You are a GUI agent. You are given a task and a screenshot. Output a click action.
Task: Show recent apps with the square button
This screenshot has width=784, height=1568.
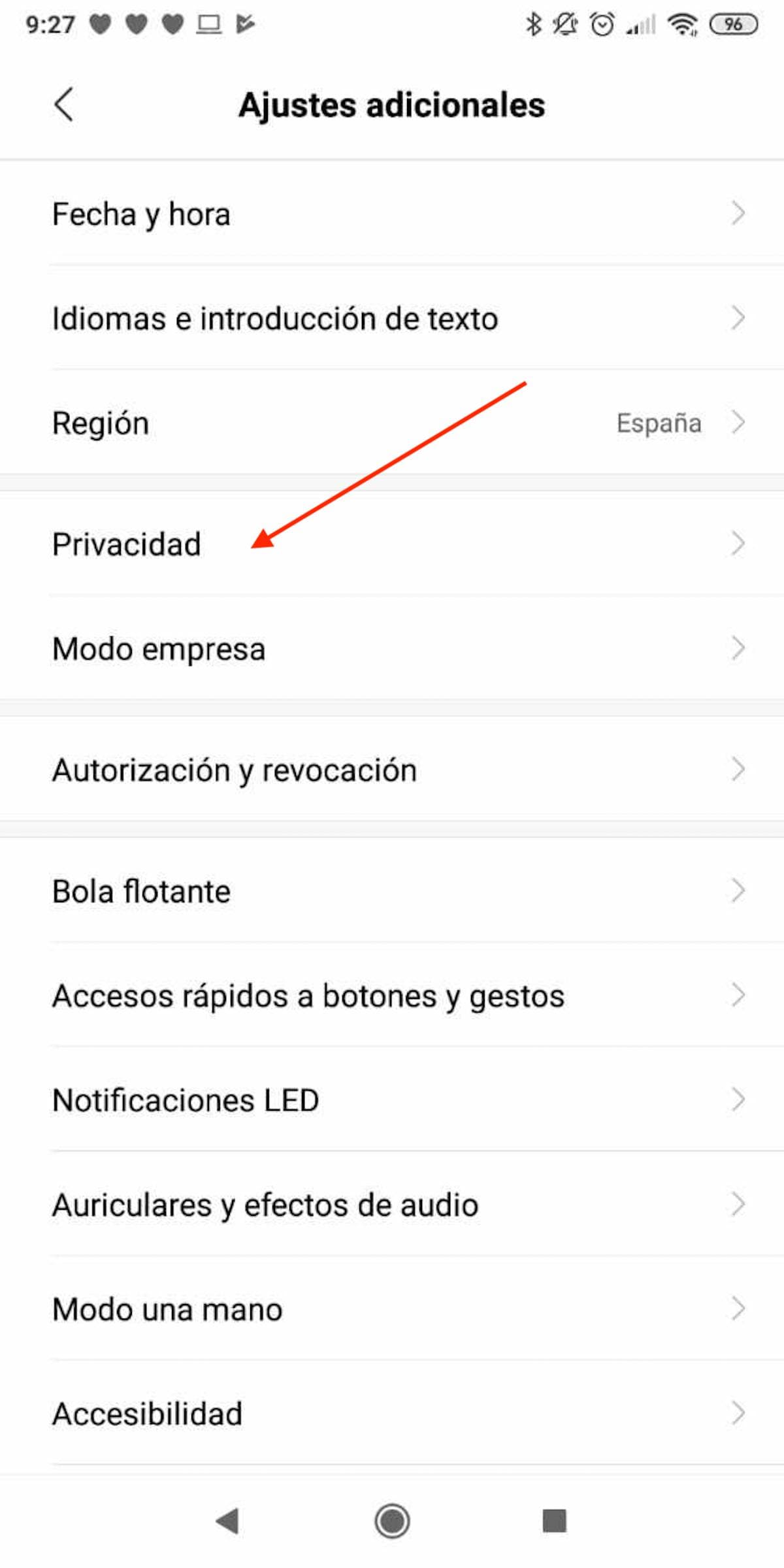coord(554,1521)
